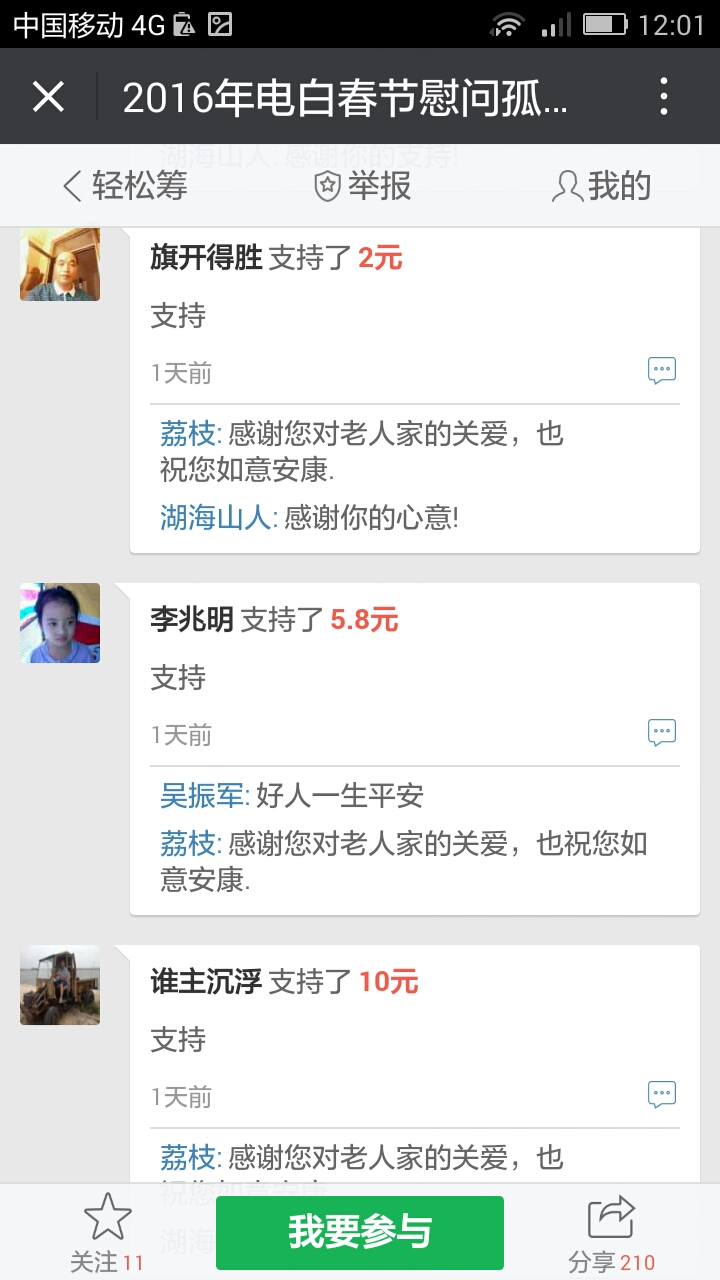The height and width of the screenshot is (1280, 720).
Task: Go back to 轻松筹
Action: point(125,186)
